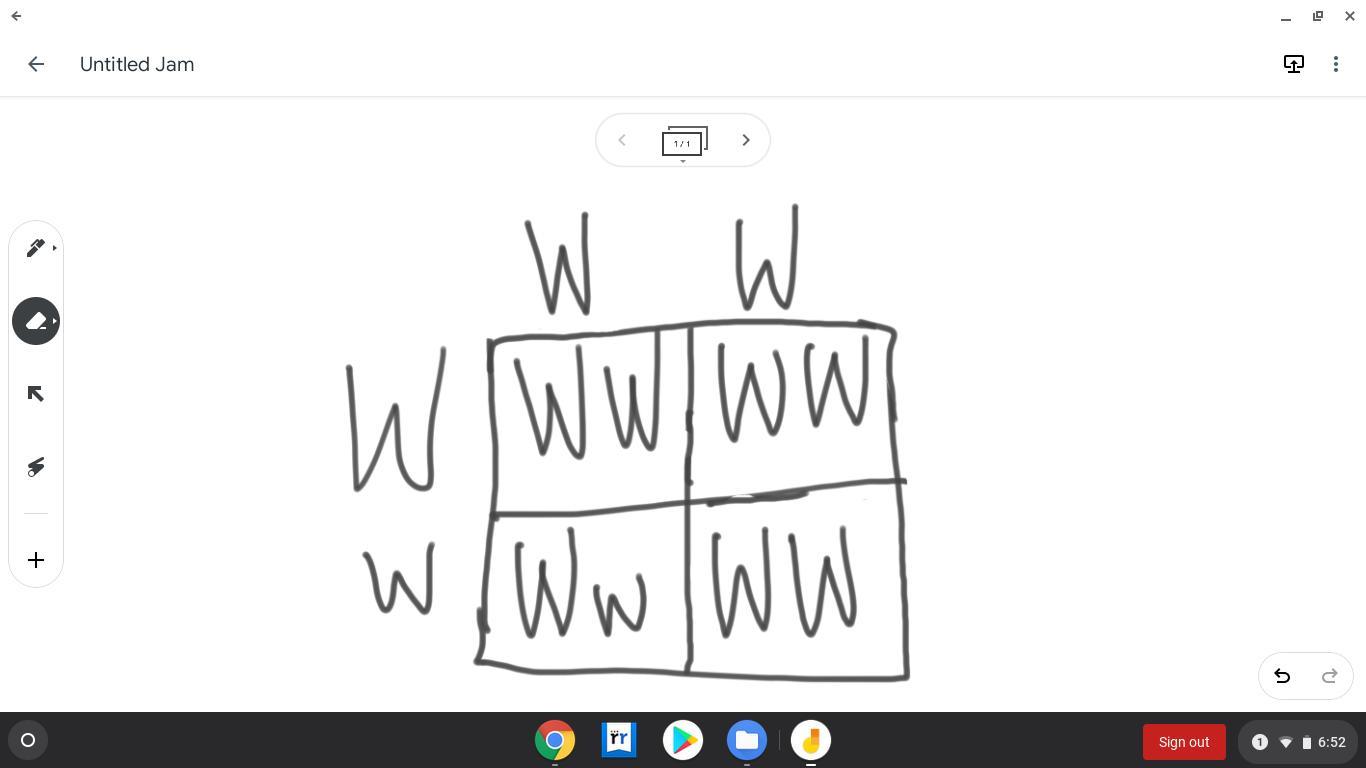This screenshot has height=768, width=1366.
Task: Close the Jamboard window
Action: tap(1350, 16)
